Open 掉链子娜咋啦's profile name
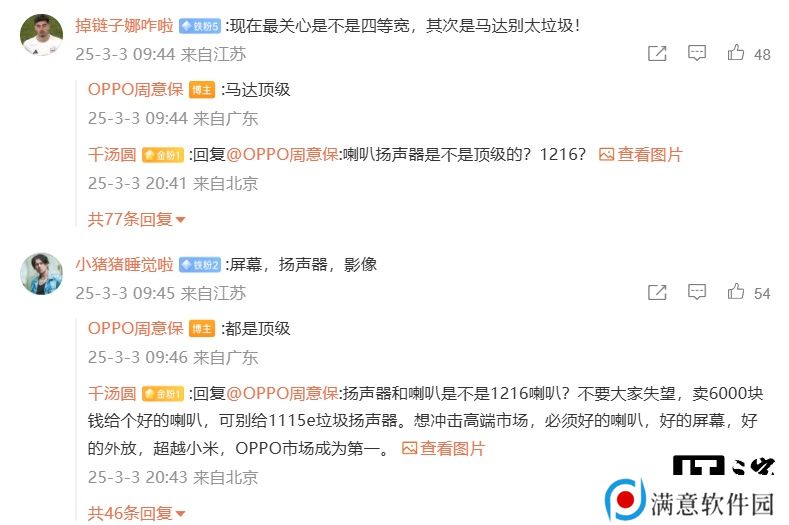789x525 pixels. tap(124, 25)
